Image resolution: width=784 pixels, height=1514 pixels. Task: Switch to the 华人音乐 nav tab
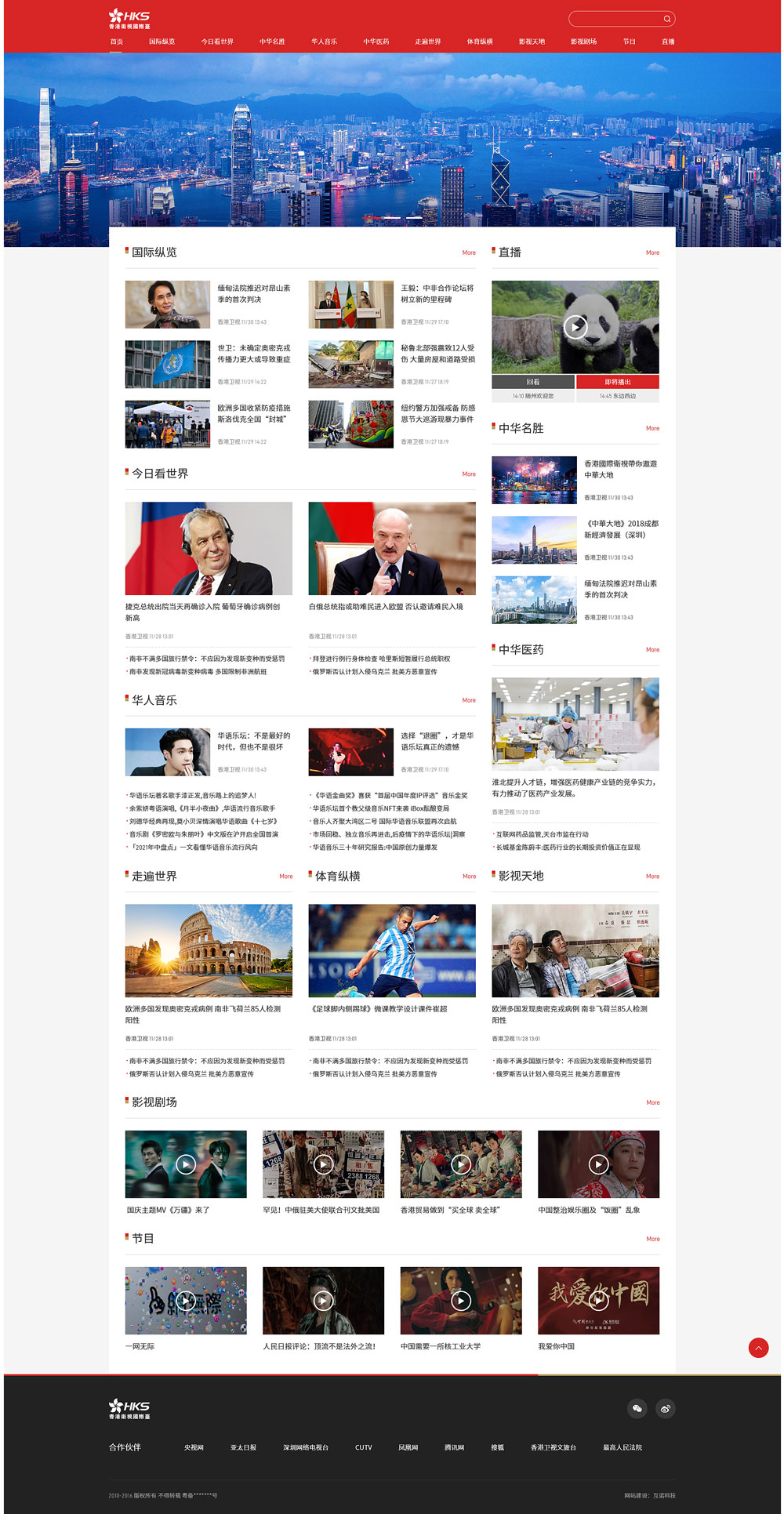(x=324, y=42)
